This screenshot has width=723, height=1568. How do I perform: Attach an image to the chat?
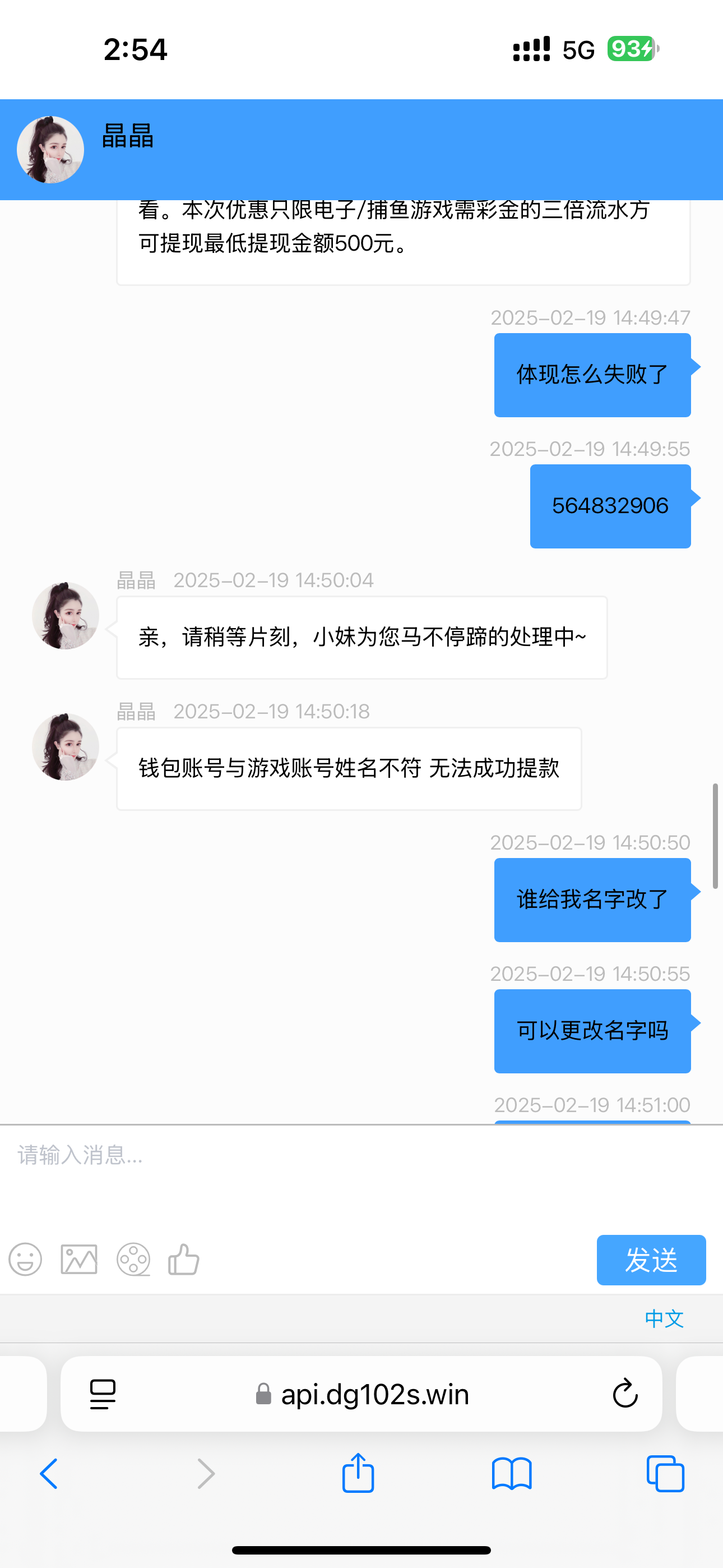(x=79, y=1259)
